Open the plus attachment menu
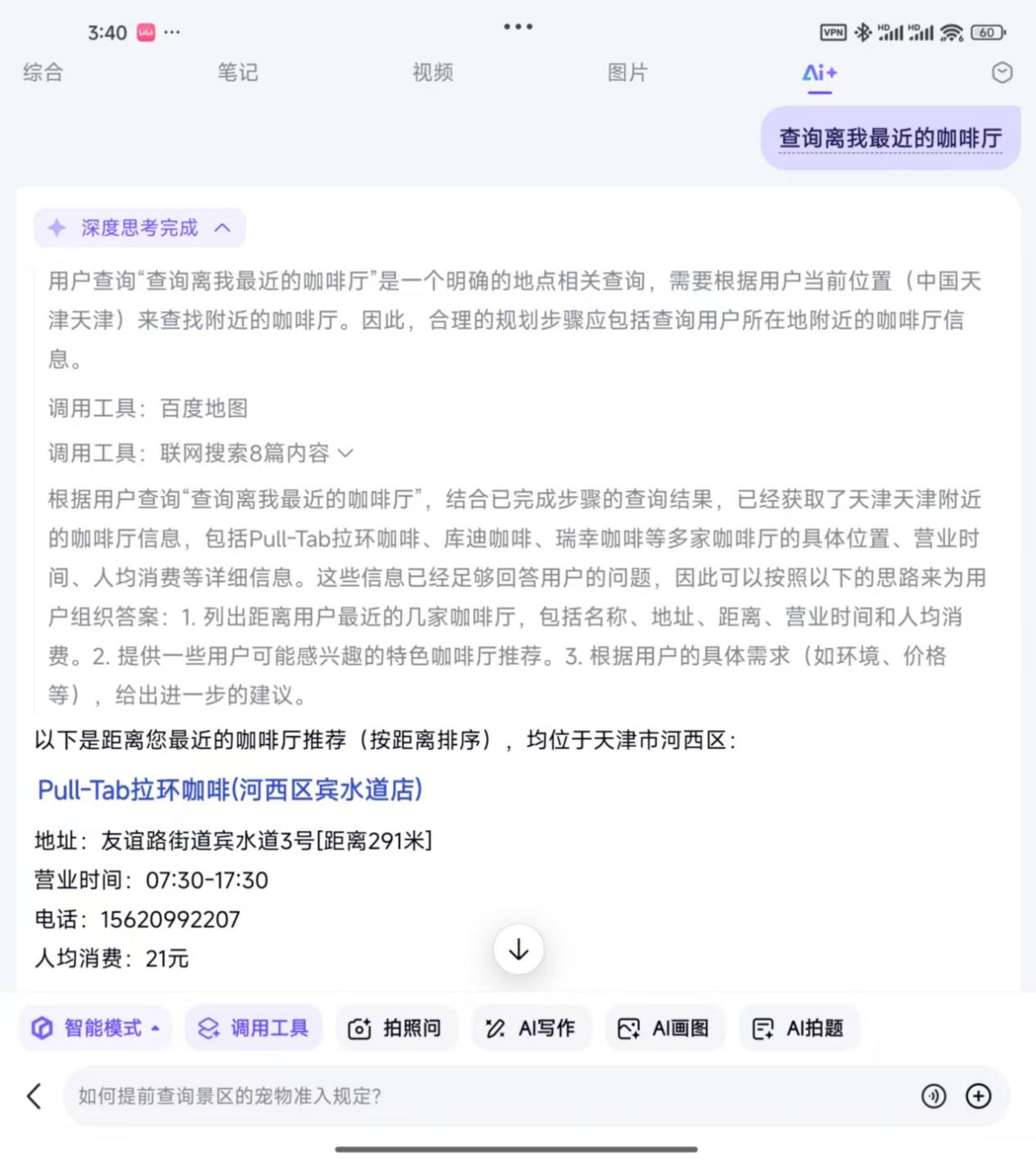The height and width of the screenshot is (1160, 1036). tap(979, 1096)
